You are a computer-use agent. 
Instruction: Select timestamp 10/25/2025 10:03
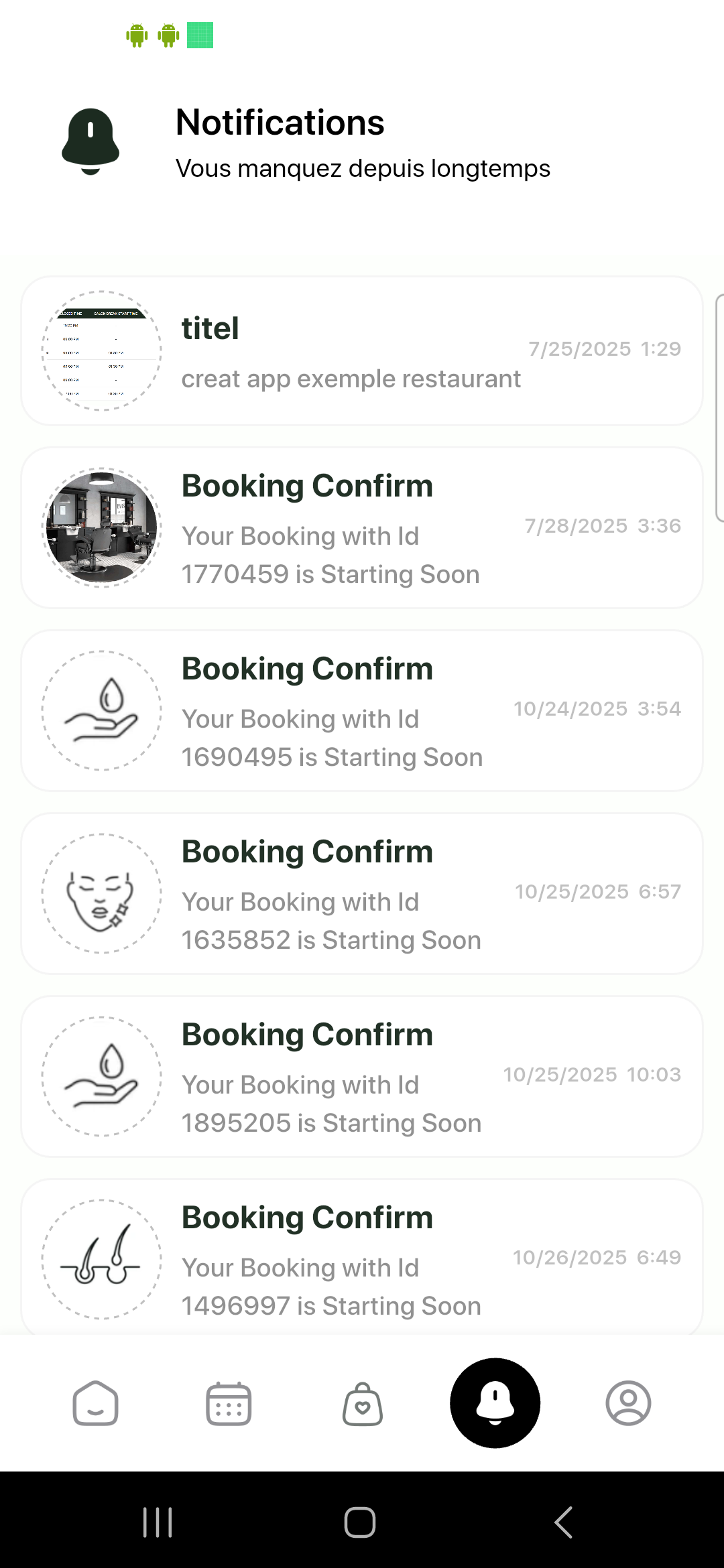tap(593, 1074)
